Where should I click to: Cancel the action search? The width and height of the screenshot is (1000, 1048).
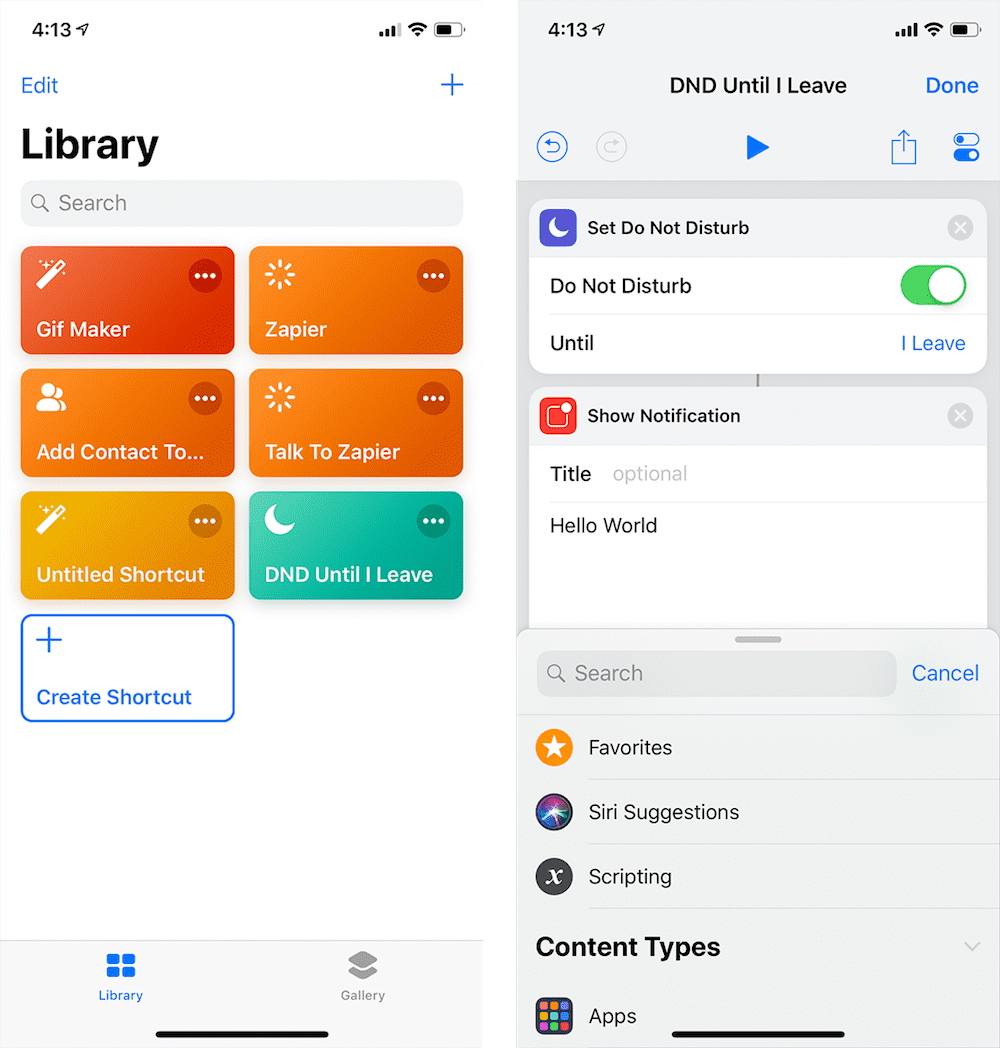944,673
